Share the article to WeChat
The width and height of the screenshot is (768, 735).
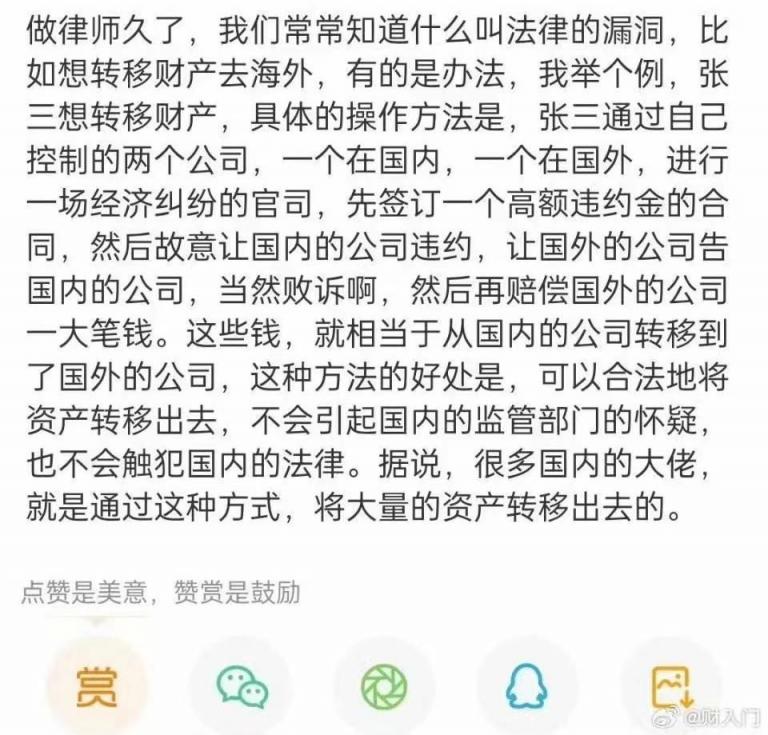click(241, 687)
